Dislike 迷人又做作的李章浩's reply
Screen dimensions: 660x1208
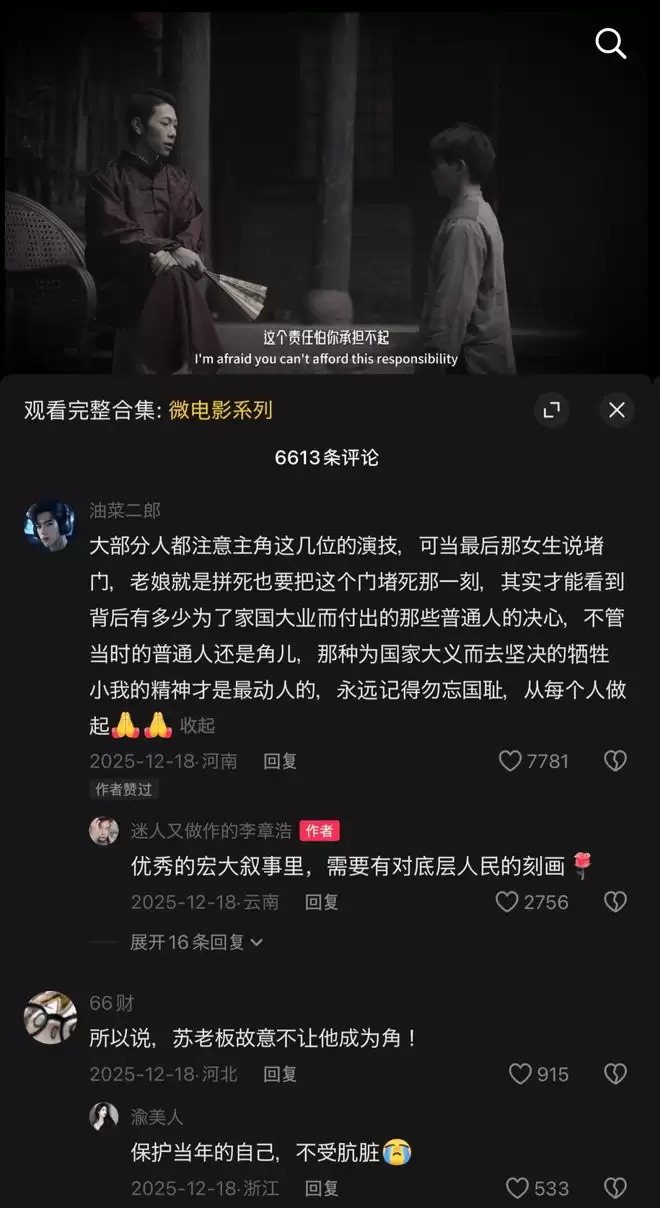coord(615,902)
